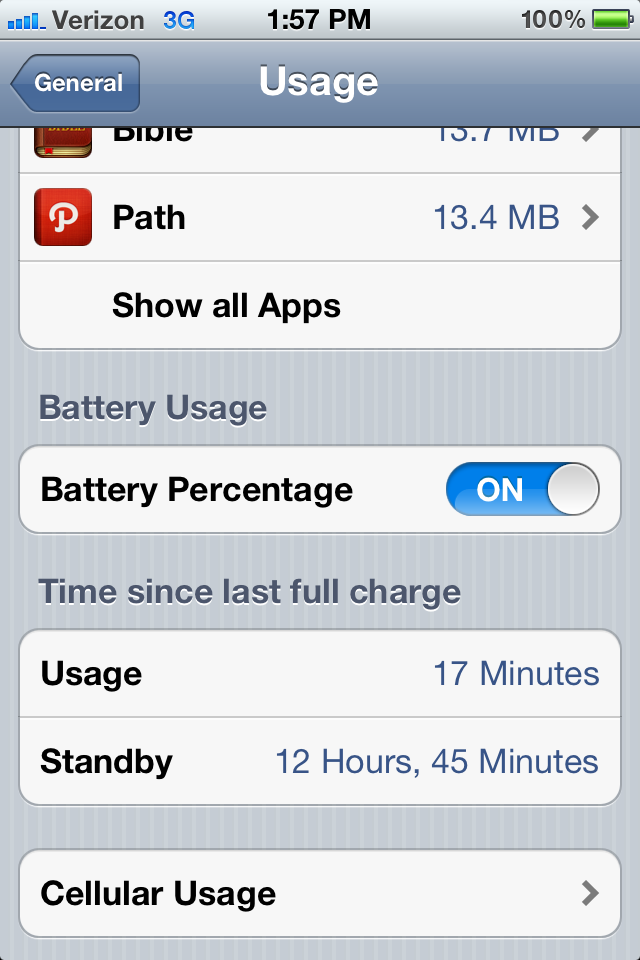Go back to General settings
This screenshot has width=640, height=960.
tap(76, 84)
